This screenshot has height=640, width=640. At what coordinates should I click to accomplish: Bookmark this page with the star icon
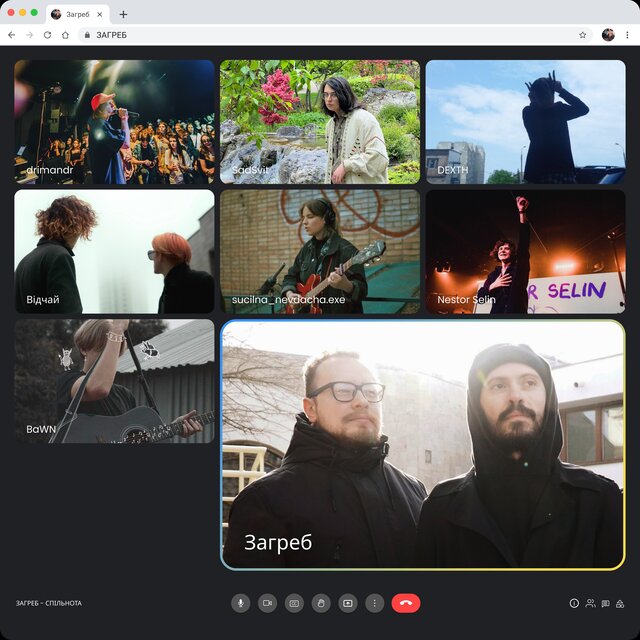coord(583,34)
